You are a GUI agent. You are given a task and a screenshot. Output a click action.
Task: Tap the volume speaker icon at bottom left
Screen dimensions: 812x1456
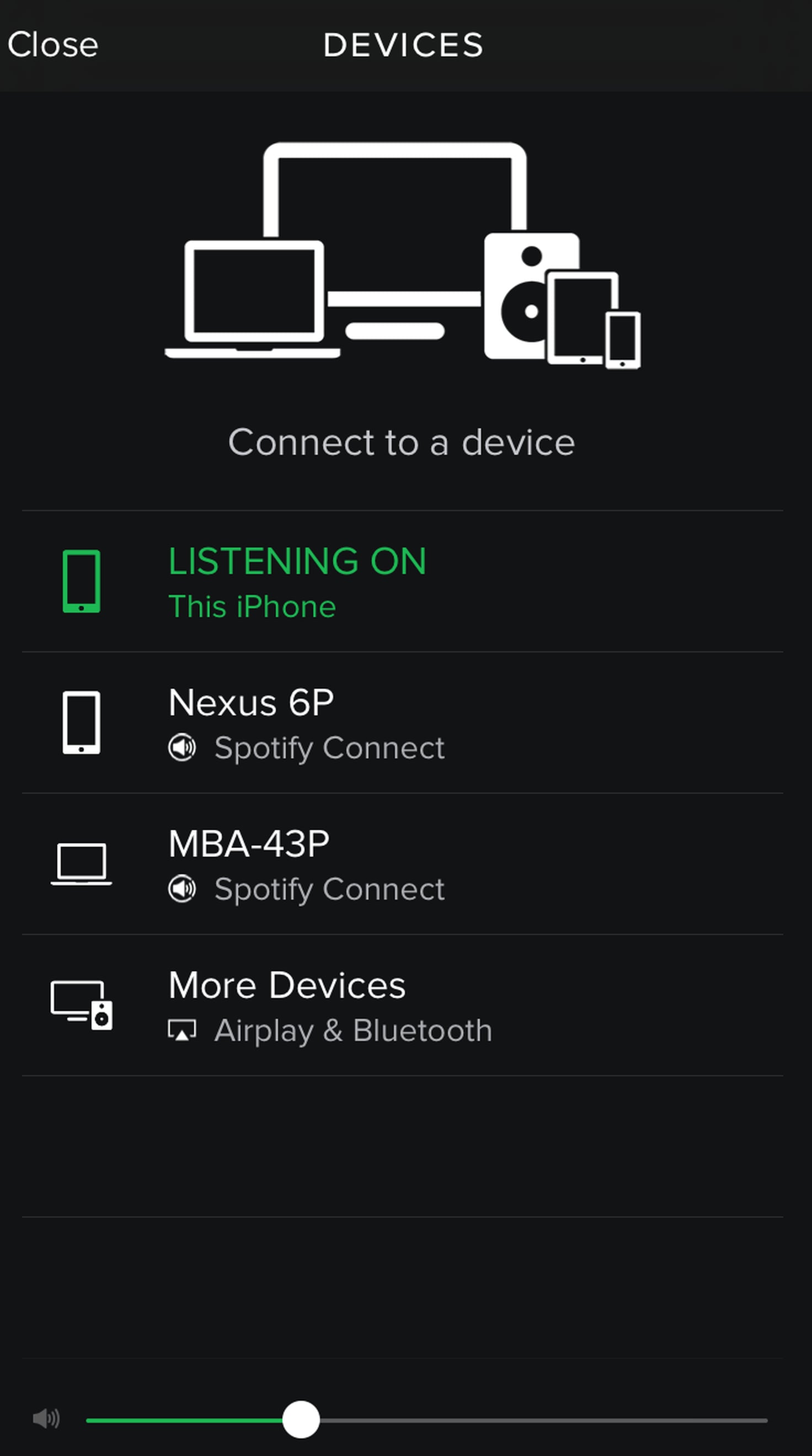(47, 1417)
